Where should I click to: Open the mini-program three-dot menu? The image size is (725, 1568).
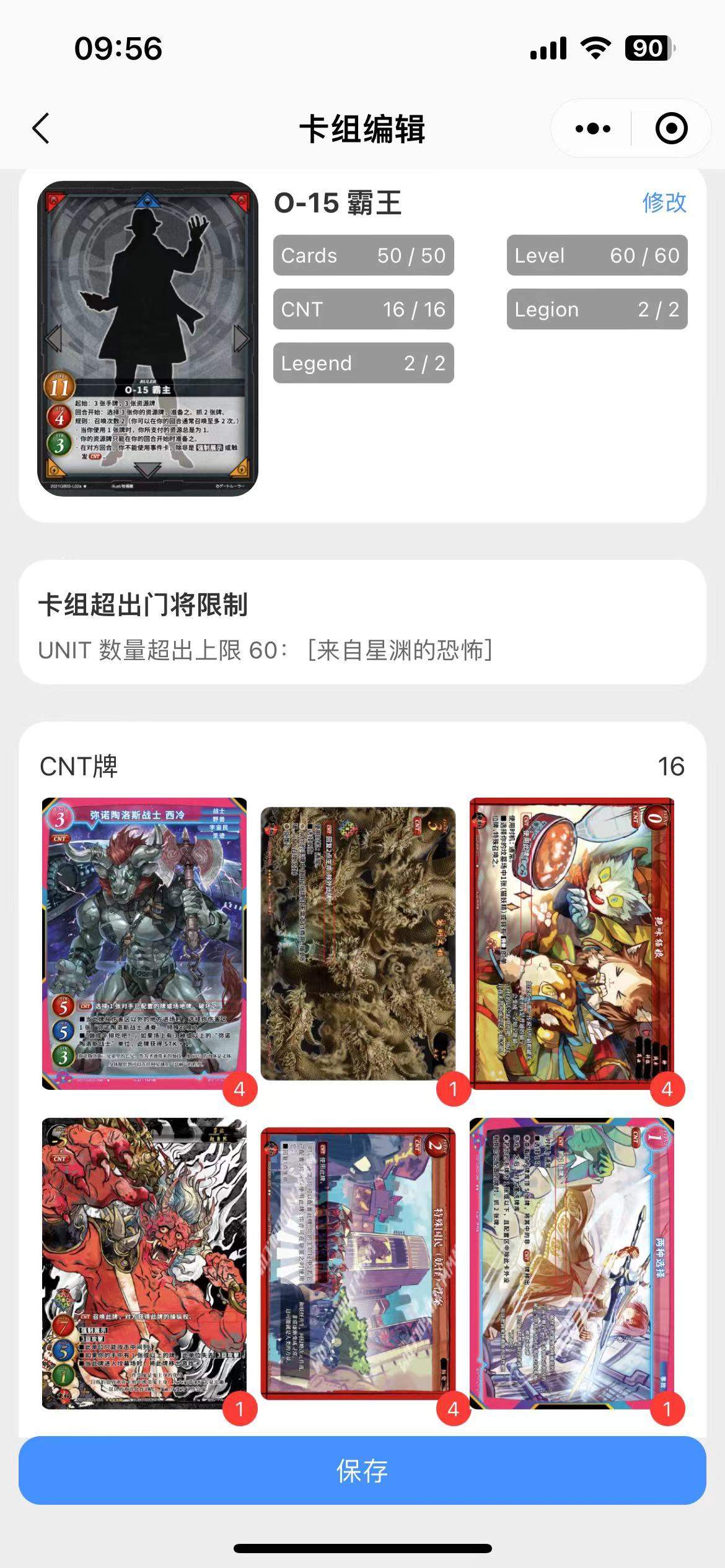[x=592, y=129]
